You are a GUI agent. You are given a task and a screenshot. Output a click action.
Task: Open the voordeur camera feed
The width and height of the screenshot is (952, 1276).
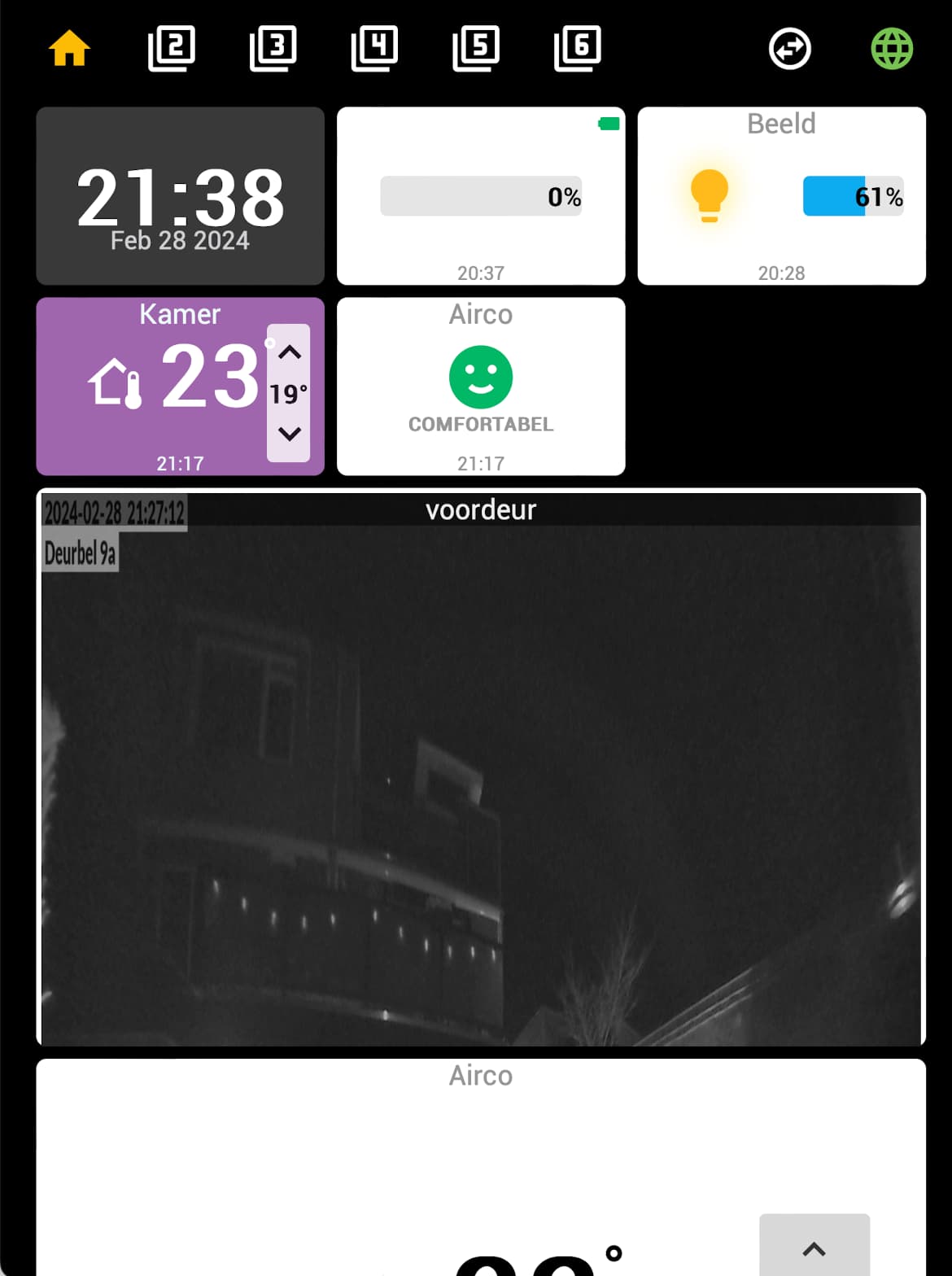(x=481, y=769)
